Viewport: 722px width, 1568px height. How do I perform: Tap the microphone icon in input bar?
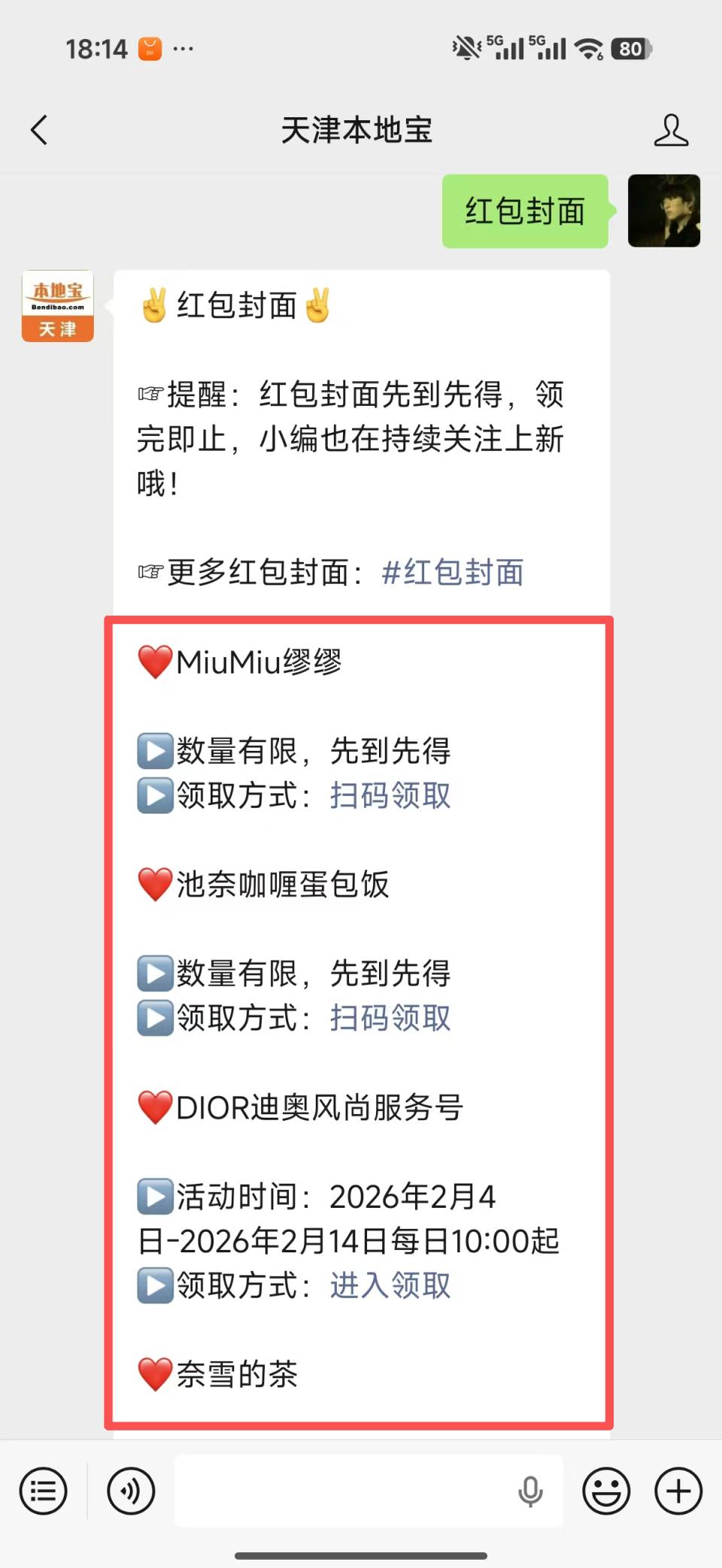click(x=532, y=1491)
